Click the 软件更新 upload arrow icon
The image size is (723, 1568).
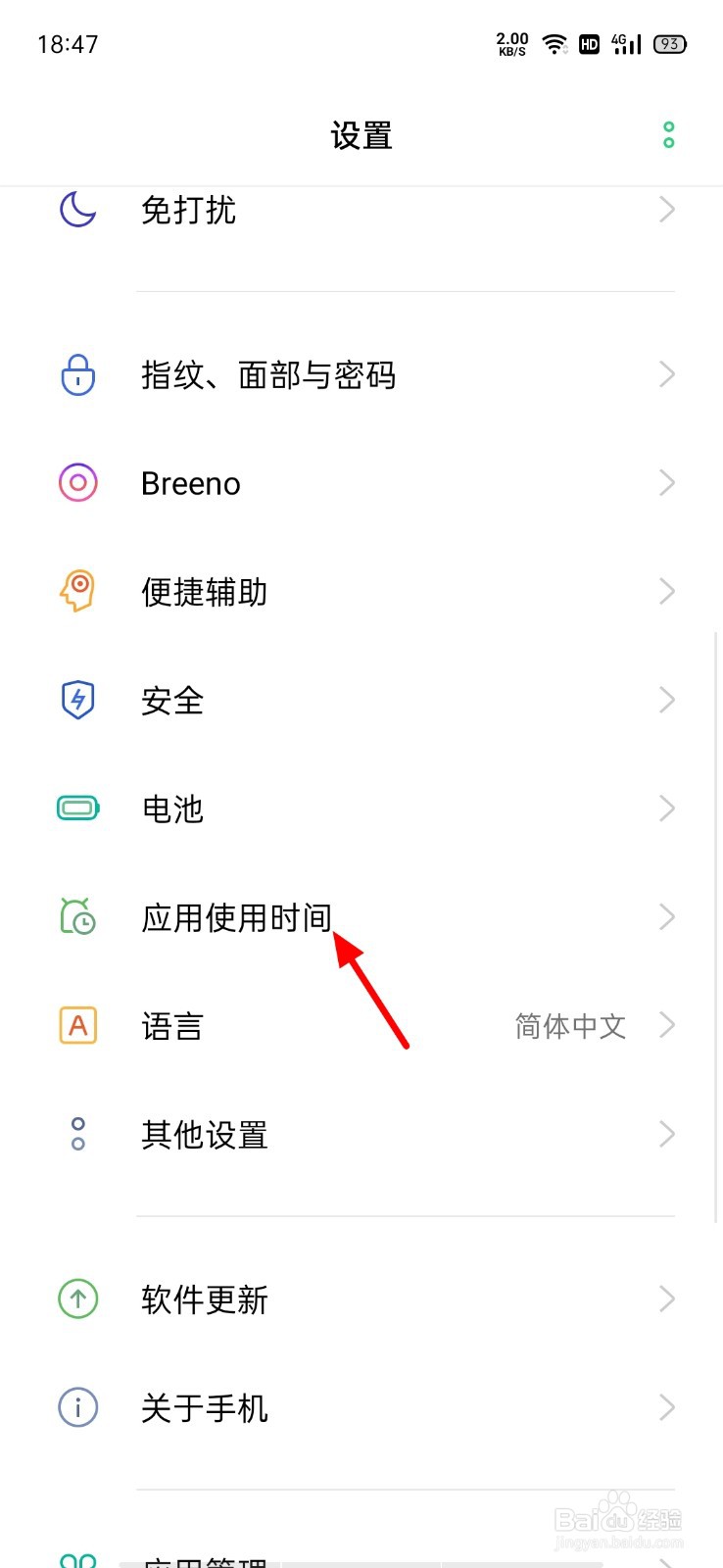pyautogui.click(x=77, y=1299)
